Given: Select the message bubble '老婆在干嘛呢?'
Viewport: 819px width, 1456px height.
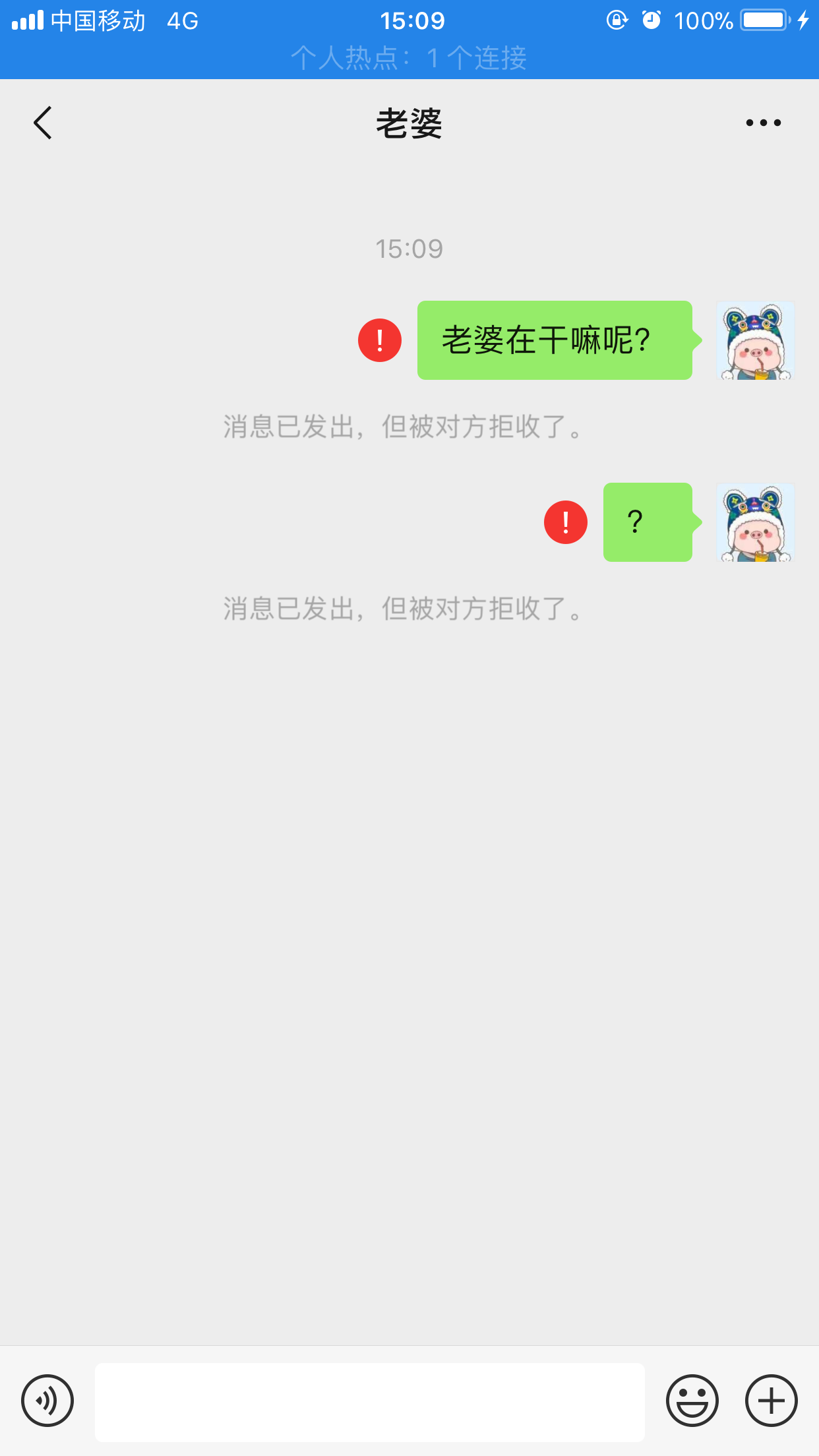Looking at the screenshot, I should coord(554,341).
